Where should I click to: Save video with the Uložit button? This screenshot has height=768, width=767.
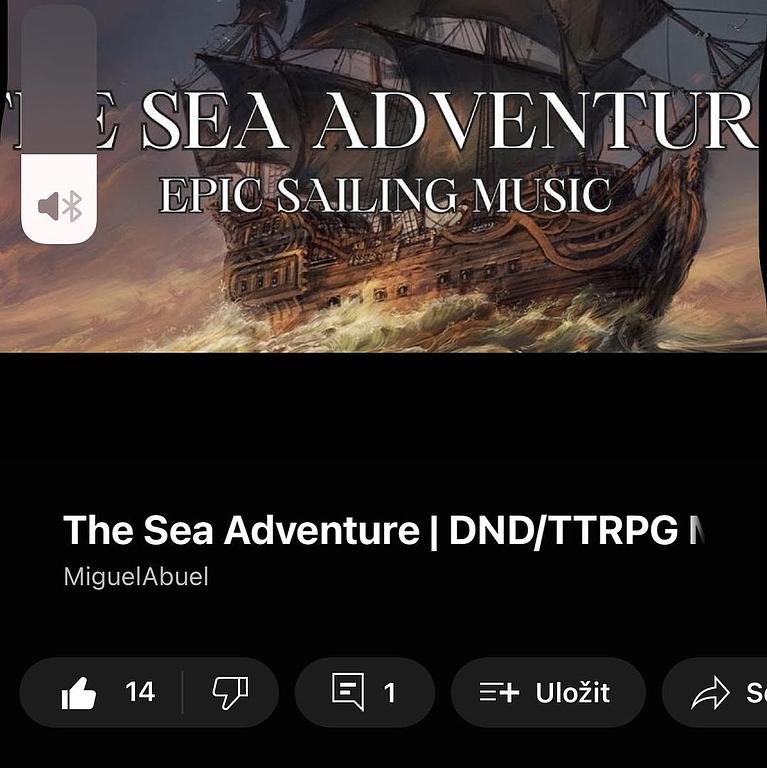pos(546,692)
